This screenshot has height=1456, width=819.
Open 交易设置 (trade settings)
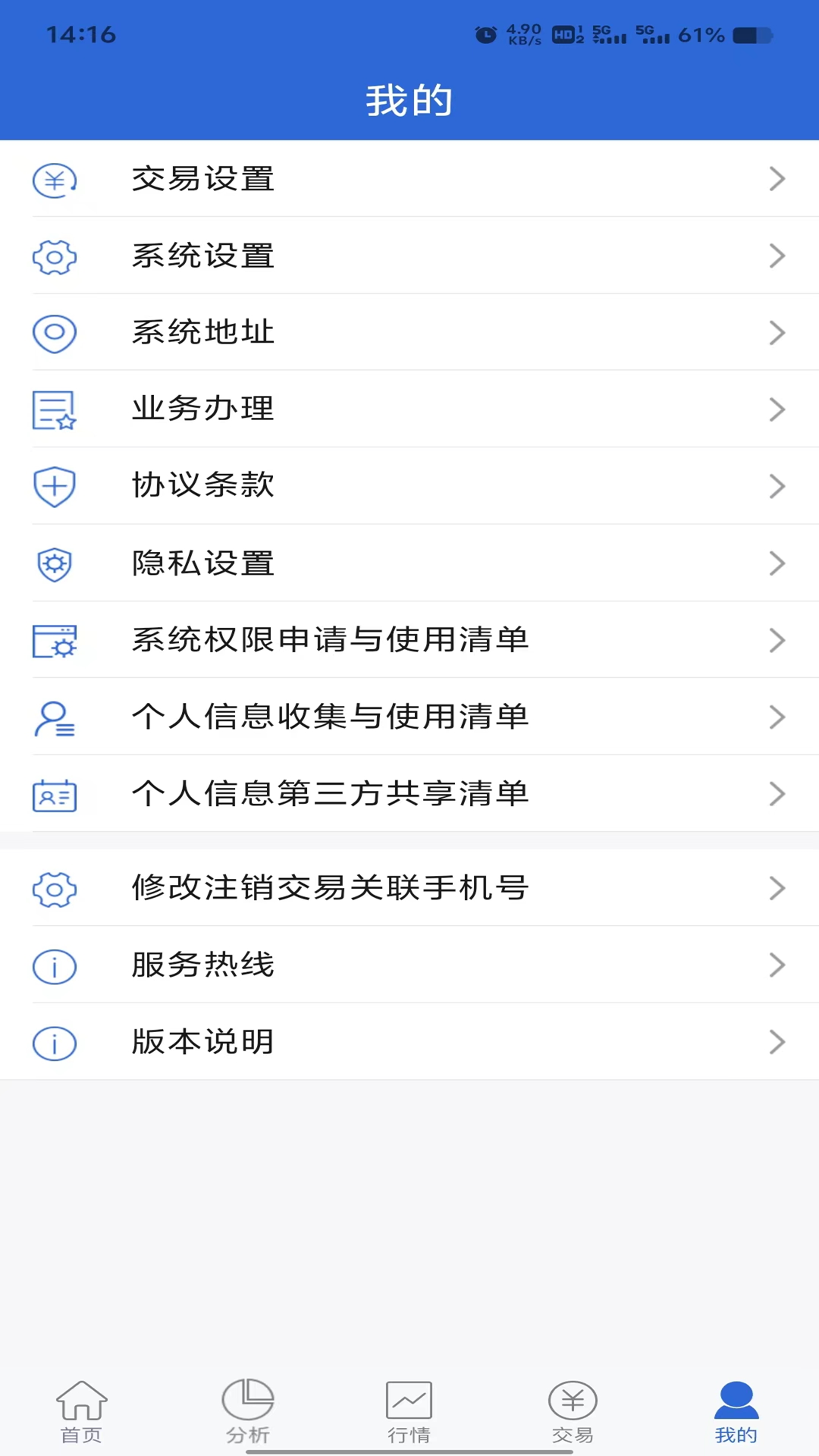[x=409, y=179]
